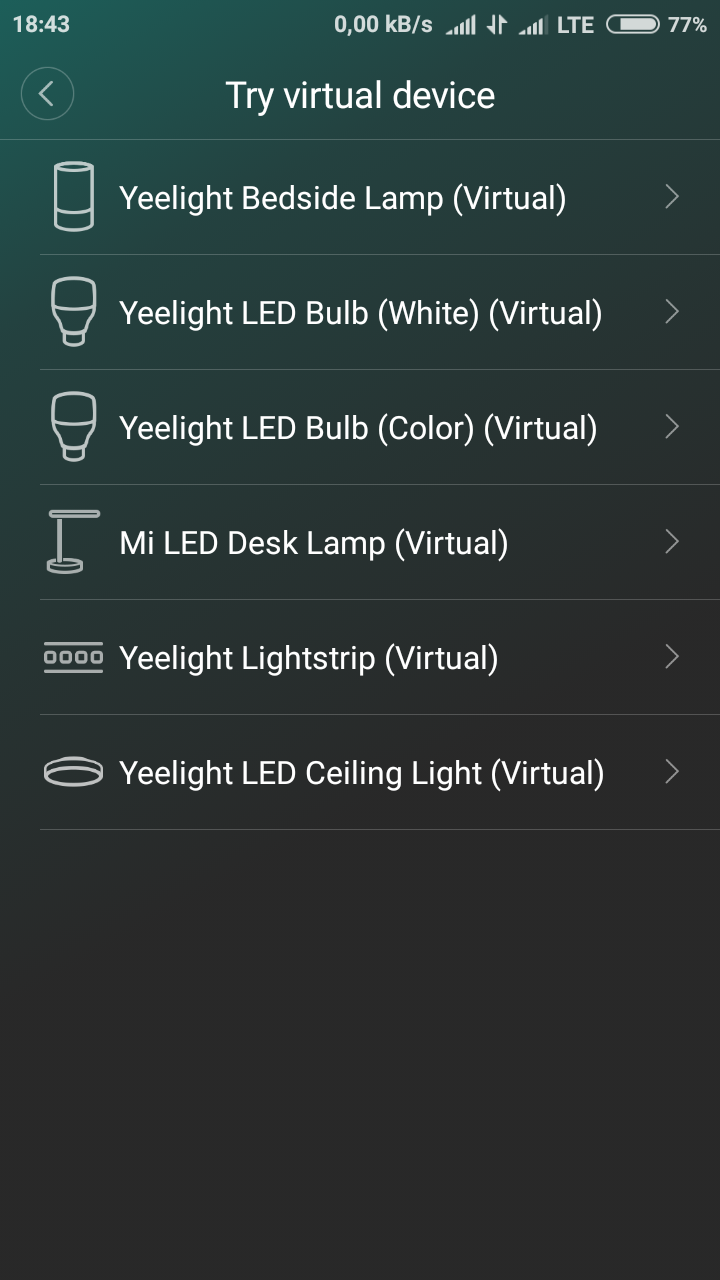
Task: Open Yeelight Bedside Lamp (Virtual)
Action: (x=343, y=198)
